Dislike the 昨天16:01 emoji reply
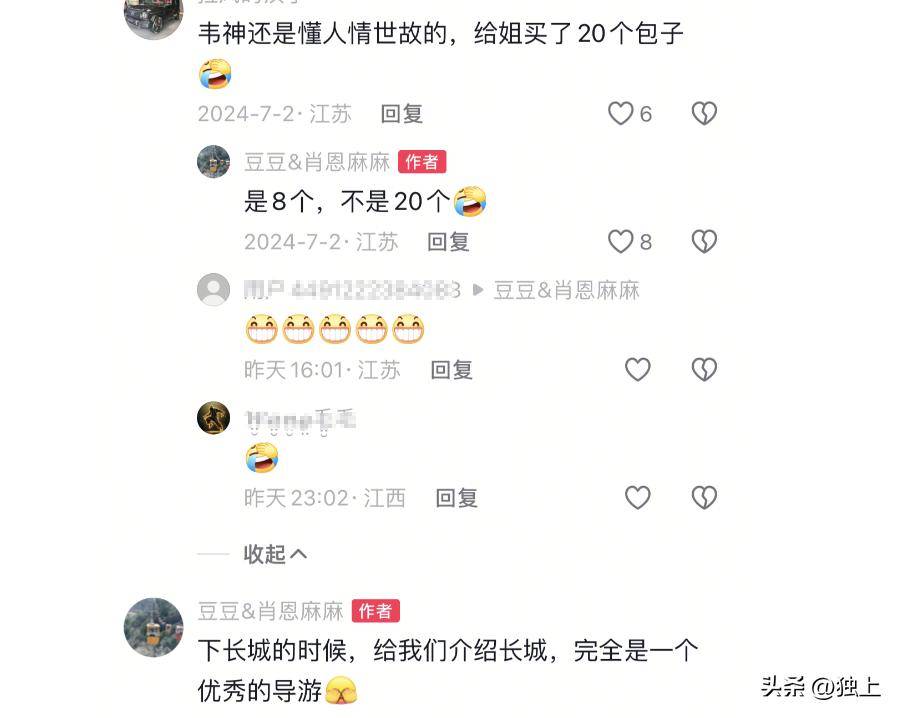The image size is (901, 718). click(704, 370)
